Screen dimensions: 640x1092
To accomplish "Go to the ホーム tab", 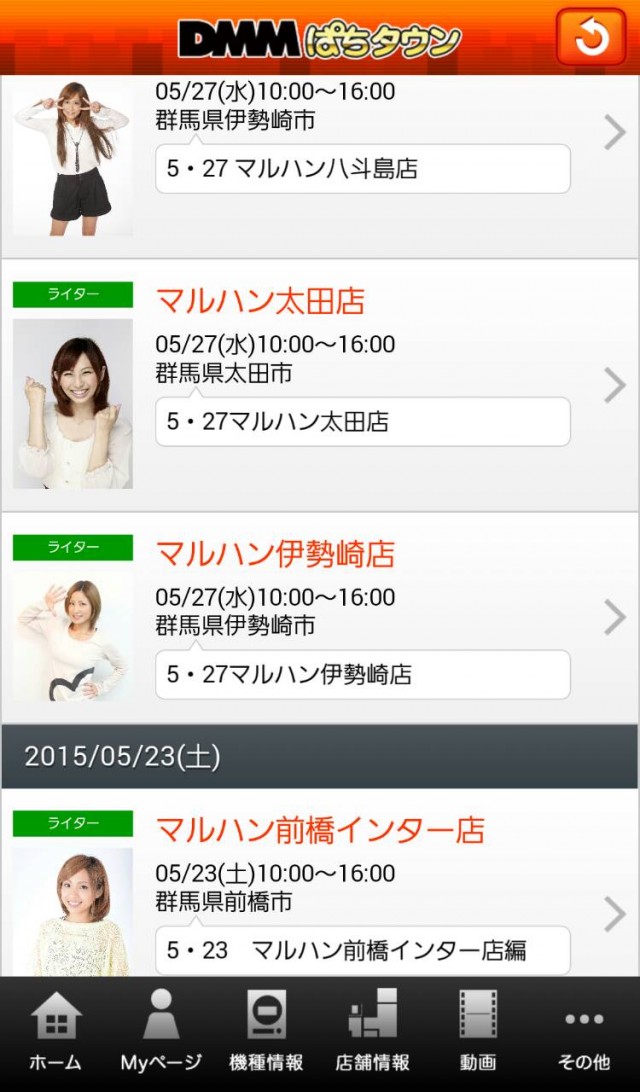I will coord(55,1032).
